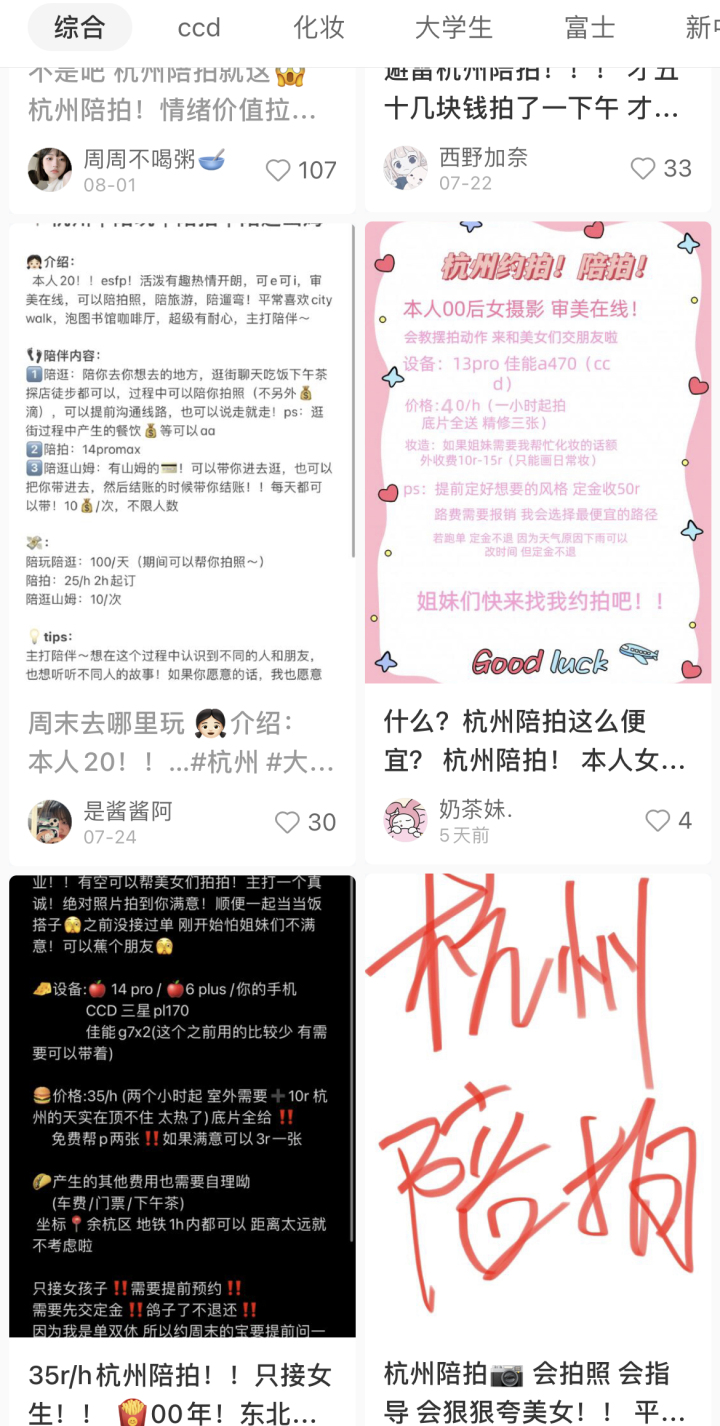This screenshot has width=720, height=1426.
Task: Open the 35r/h杭州陪拍 post
Action: (x=182, y=1105)
